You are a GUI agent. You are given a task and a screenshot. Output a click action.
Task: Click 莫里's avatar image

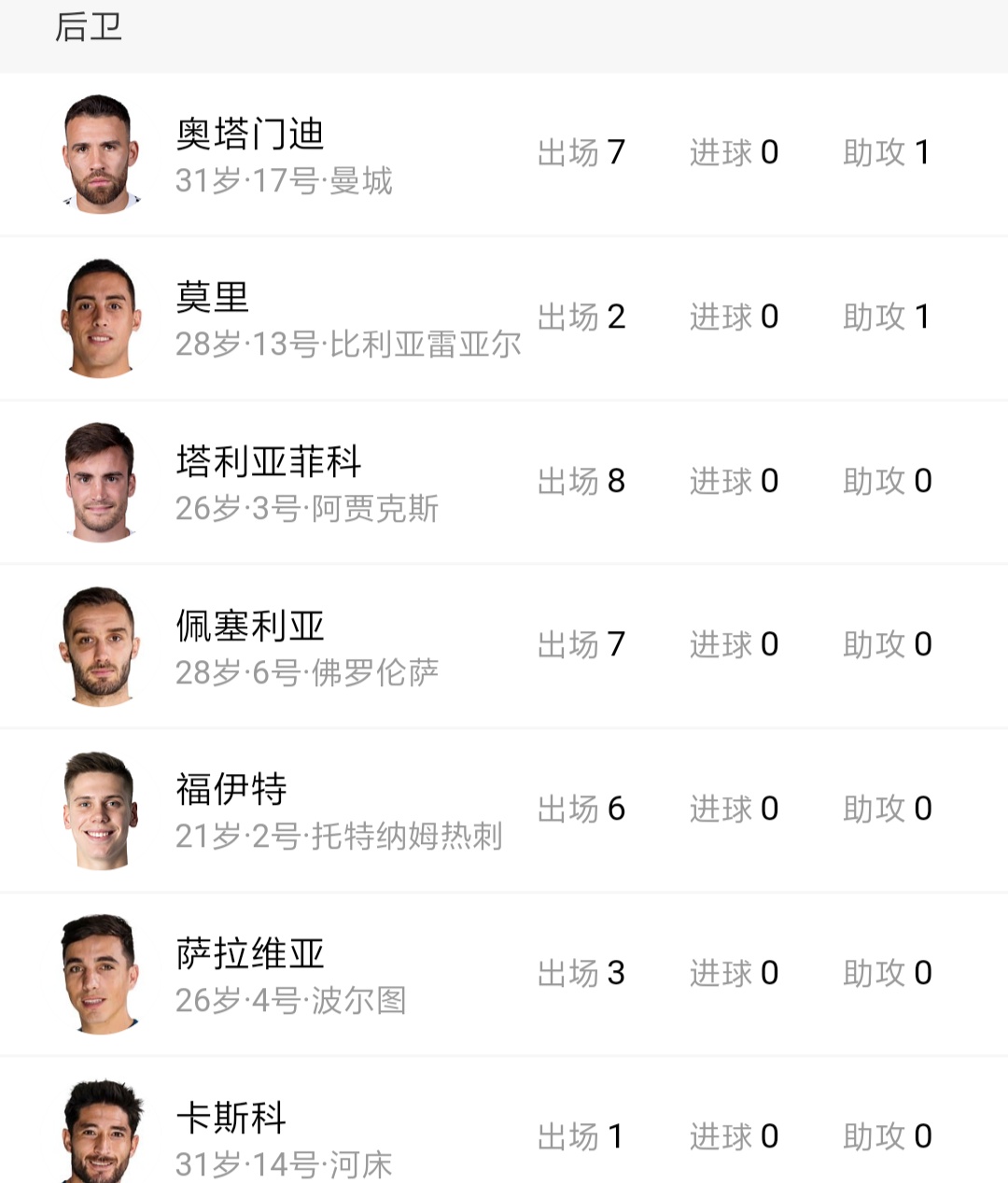point(100,317)
